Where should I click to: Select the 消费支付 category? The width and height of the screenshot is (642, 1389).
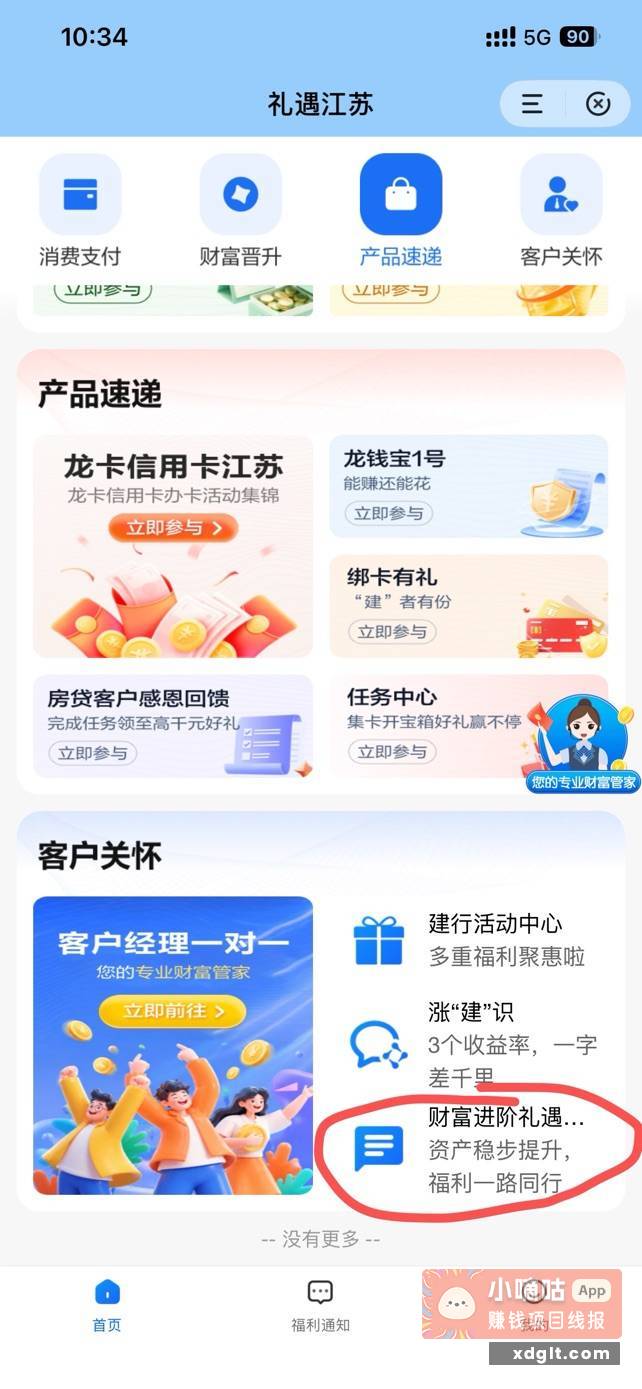coord(80,211)
